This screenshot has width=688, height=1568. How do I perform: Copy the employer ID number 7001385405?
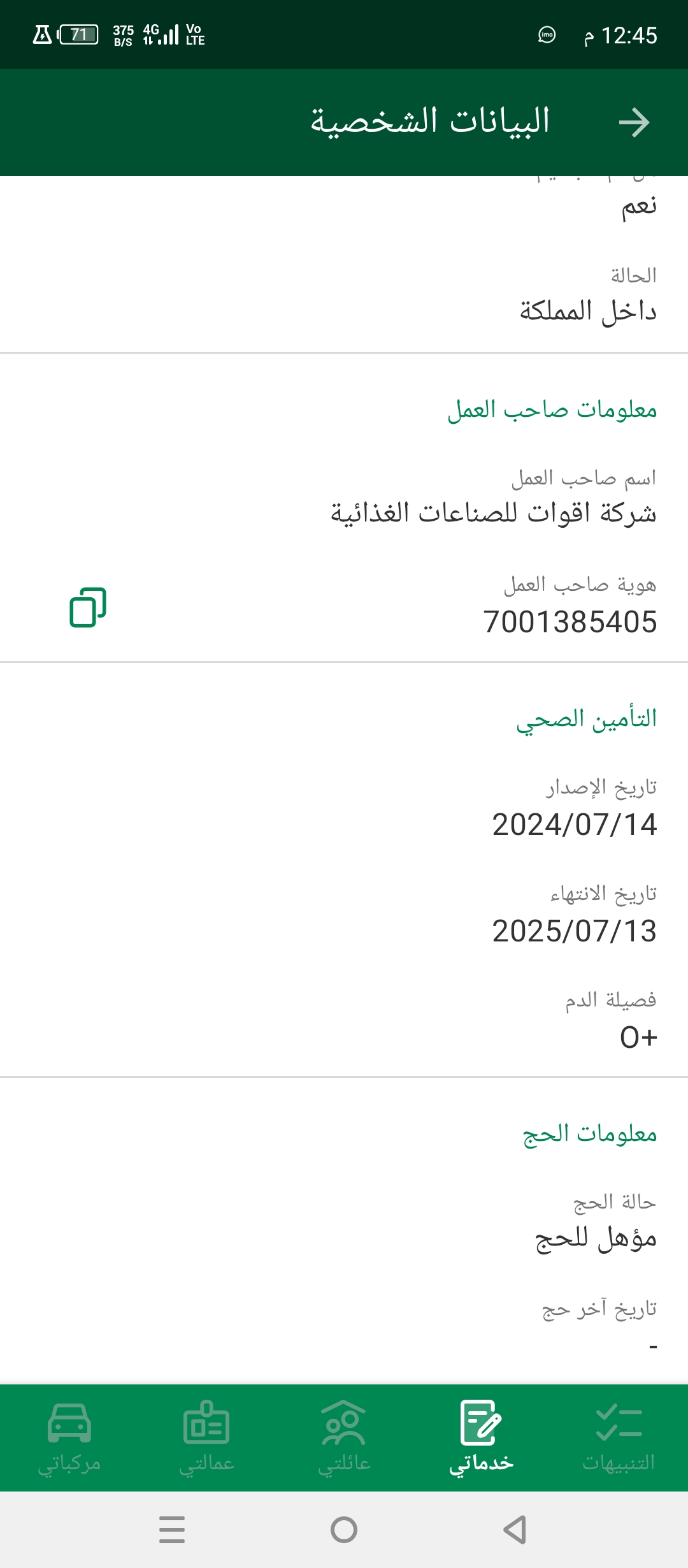88,607
